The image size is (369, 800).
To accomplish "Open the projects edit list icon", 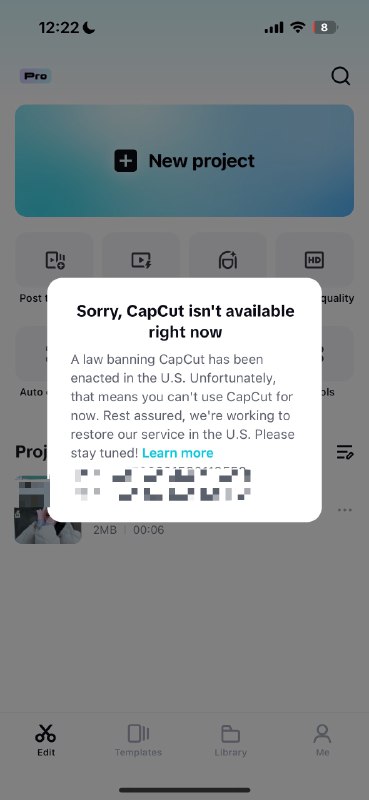I will point(345,452).
